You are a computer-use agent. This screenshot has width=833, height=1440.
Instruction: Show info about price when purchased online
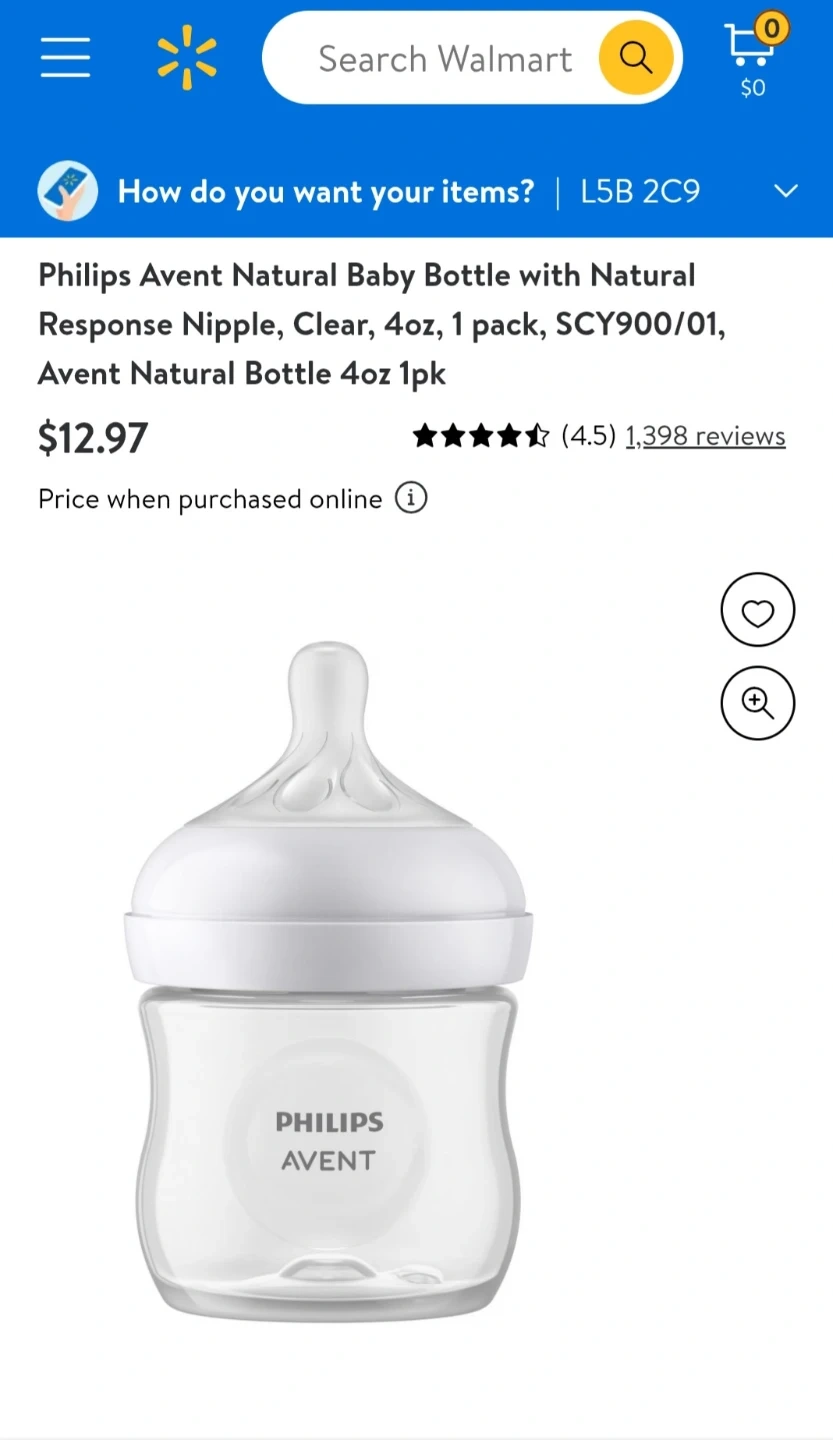click(x=410, y=498)
